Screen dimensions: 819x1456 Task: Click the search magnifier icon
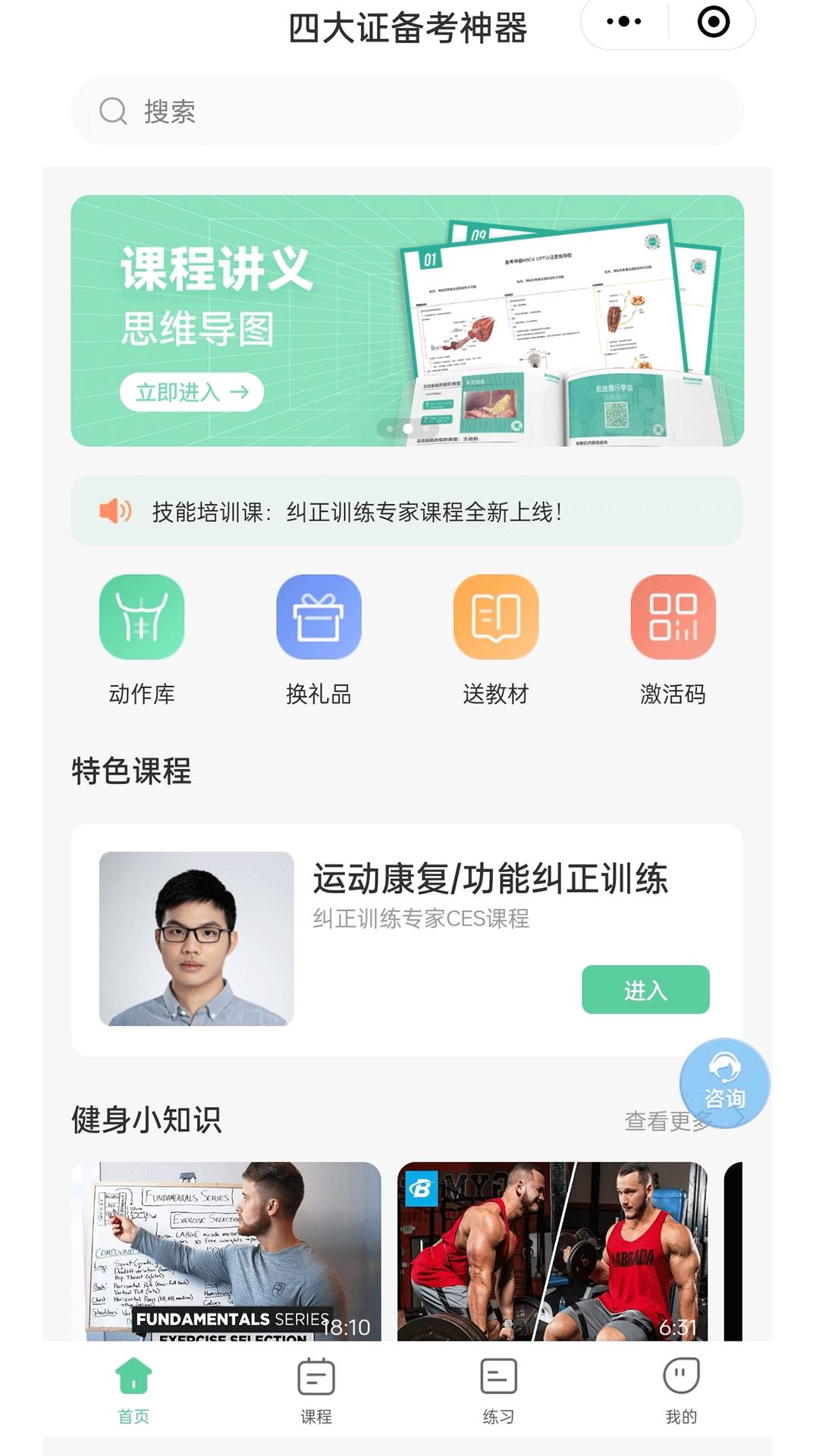pyautogui.click(x=112, y=111)
